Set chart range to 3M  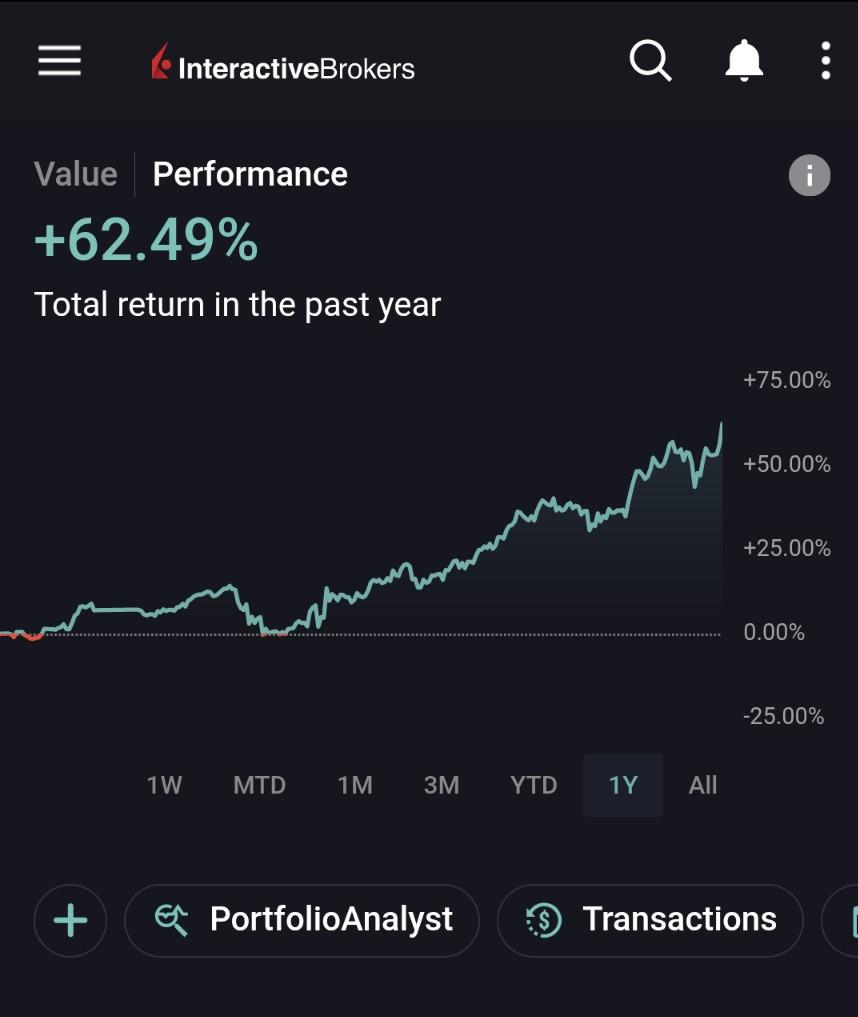441,785
